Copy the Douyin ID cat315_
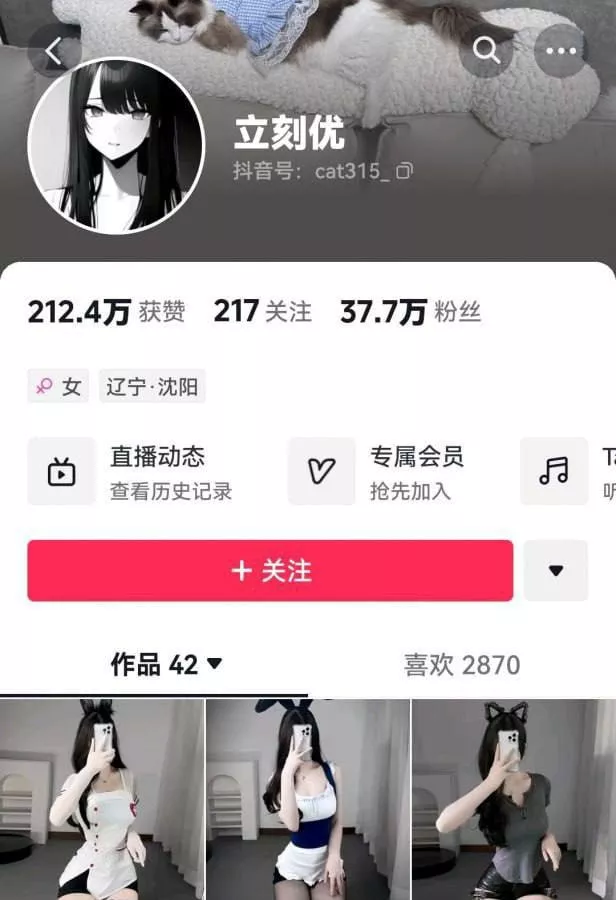The image size is (616, 900). pos(404,171)
